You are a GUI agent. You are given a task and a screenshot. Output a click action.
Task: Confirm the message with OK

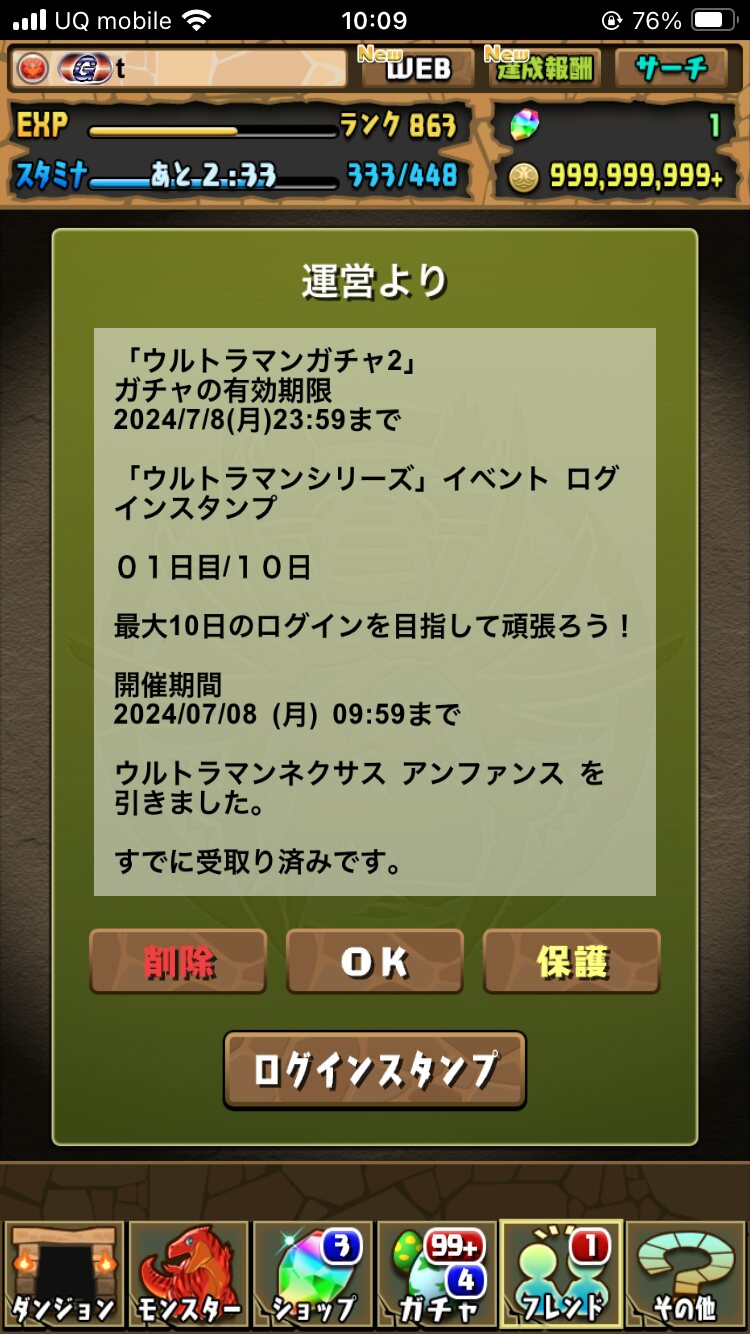[x=375, y=961]
